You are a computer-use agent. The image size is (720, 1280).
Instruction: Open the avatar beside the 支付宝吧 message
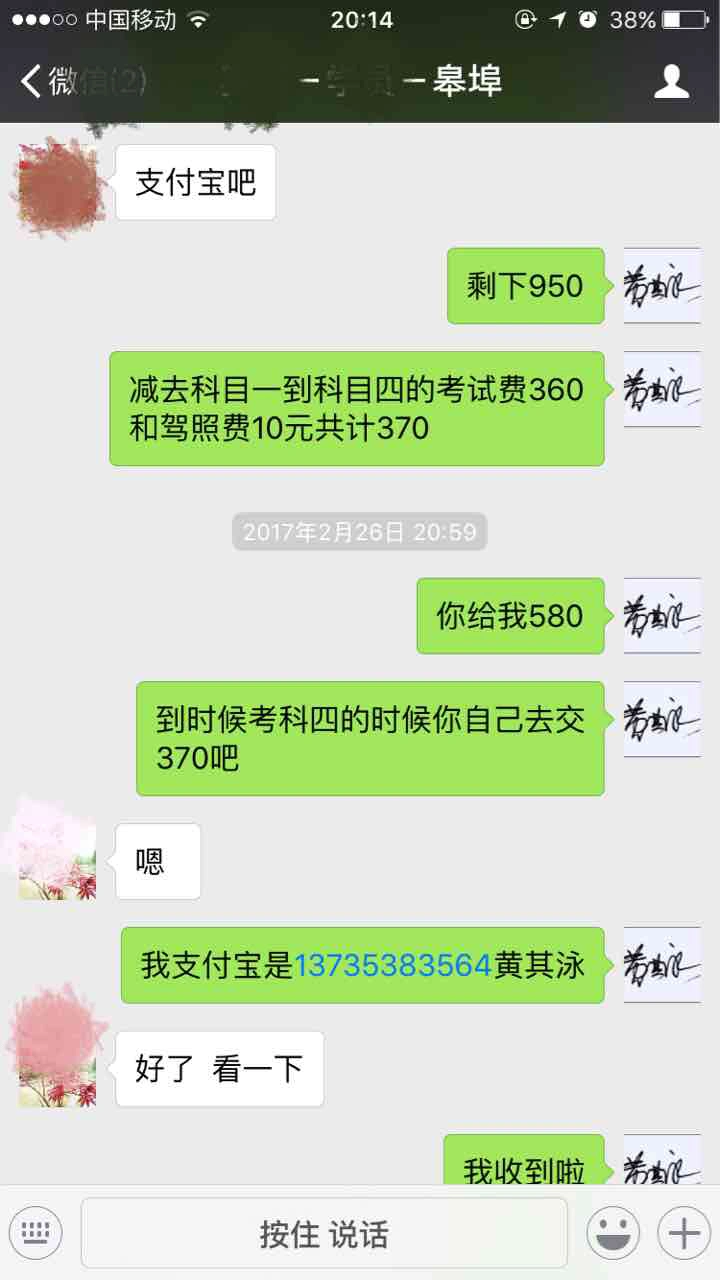tap(58, 183)
